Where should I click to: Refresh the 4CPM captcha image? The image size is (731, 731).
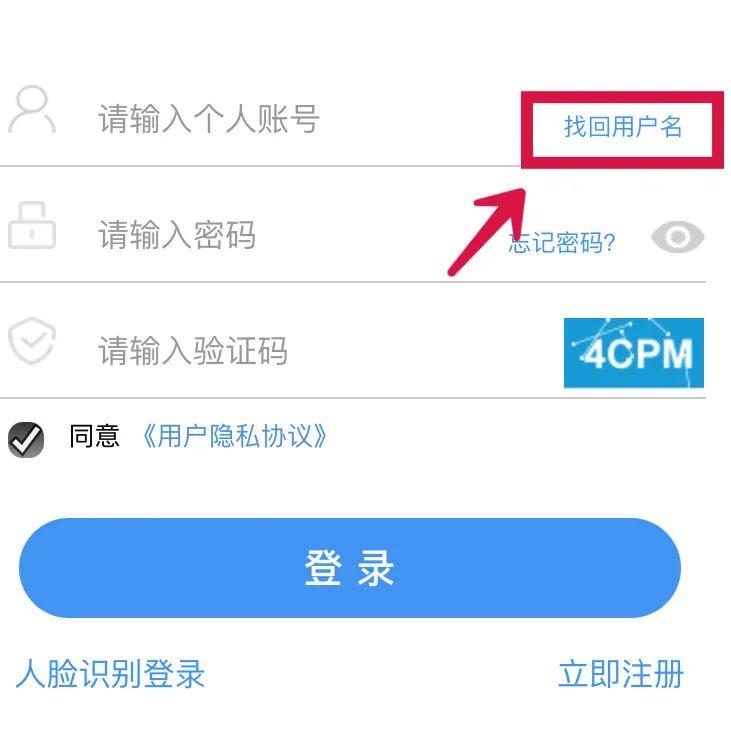coord(634,353)
